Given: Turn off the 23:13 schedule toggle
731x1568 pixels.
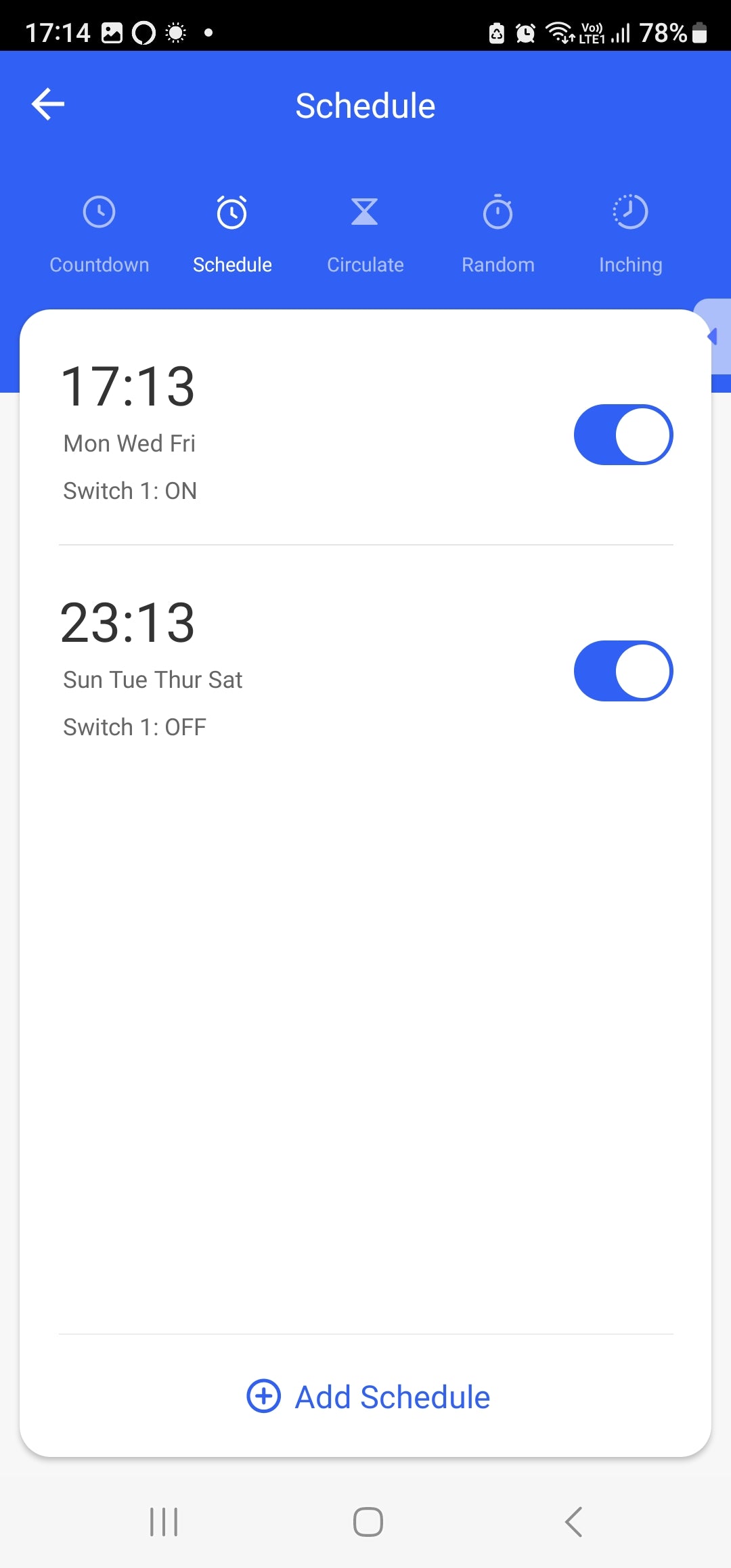Looking at the screenshot, I should point(623,671).
